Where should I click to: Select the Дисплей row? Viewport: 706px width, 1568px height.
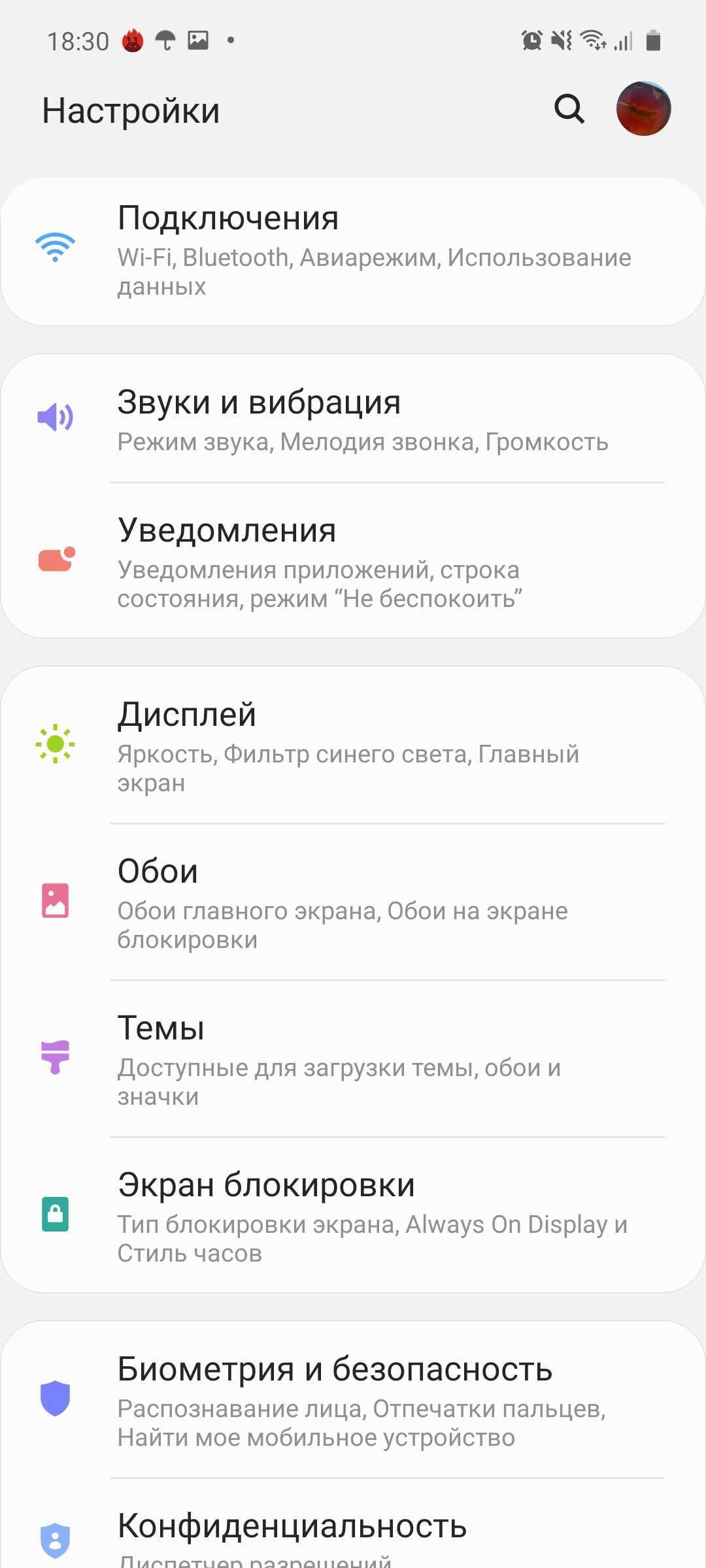coord(353,745)
